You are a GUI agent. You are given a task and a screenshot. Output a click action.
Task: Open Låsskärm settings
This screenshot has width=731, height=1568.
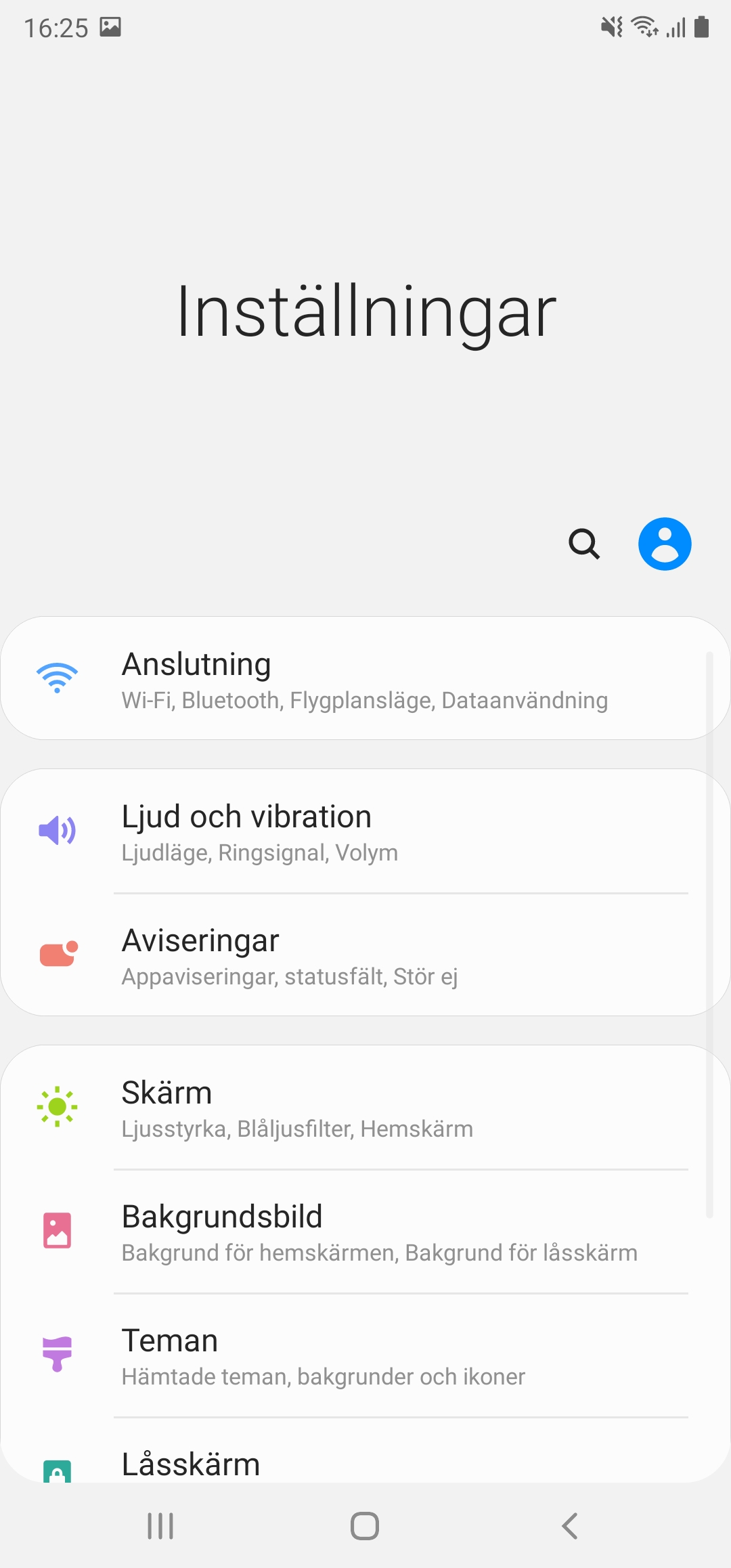pos(365,1464)
